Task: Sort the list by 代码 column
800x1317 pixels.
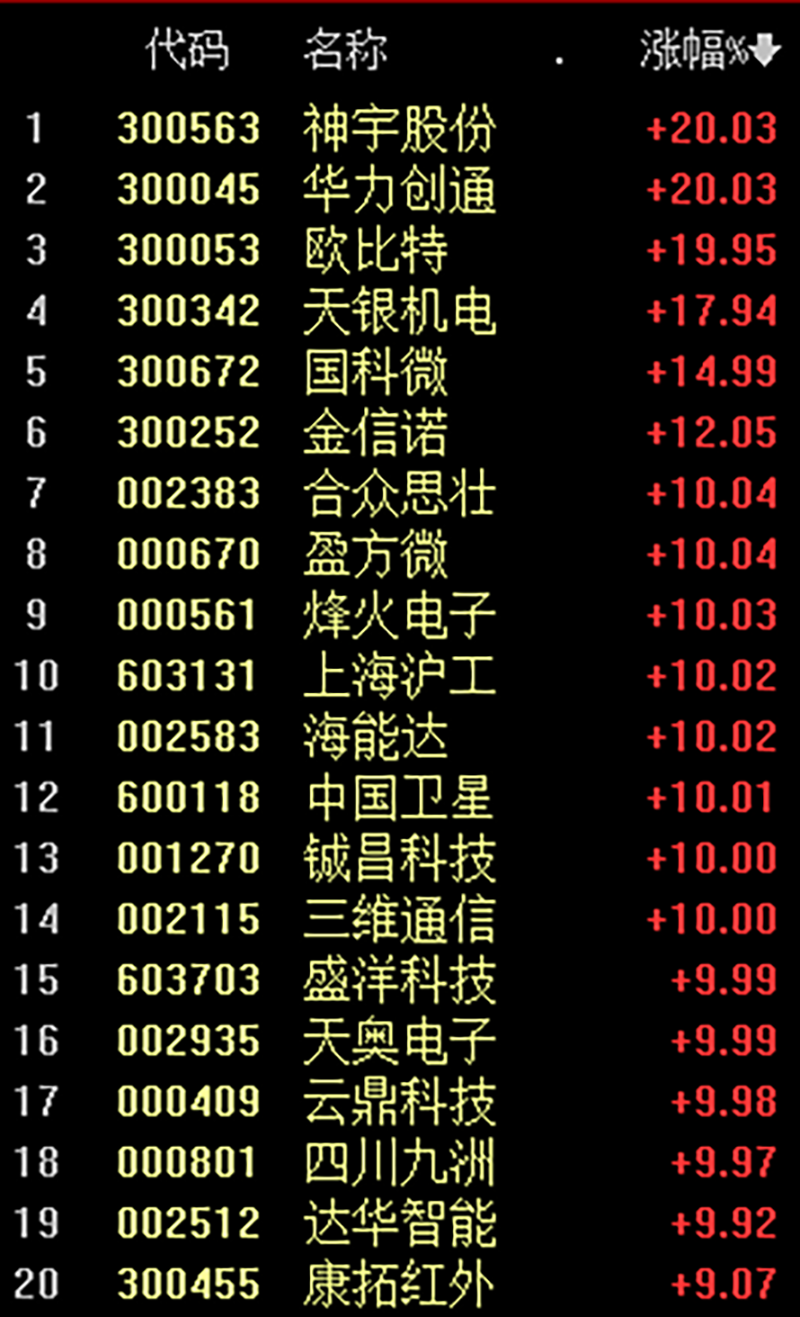Action: [x=188, y=50]
